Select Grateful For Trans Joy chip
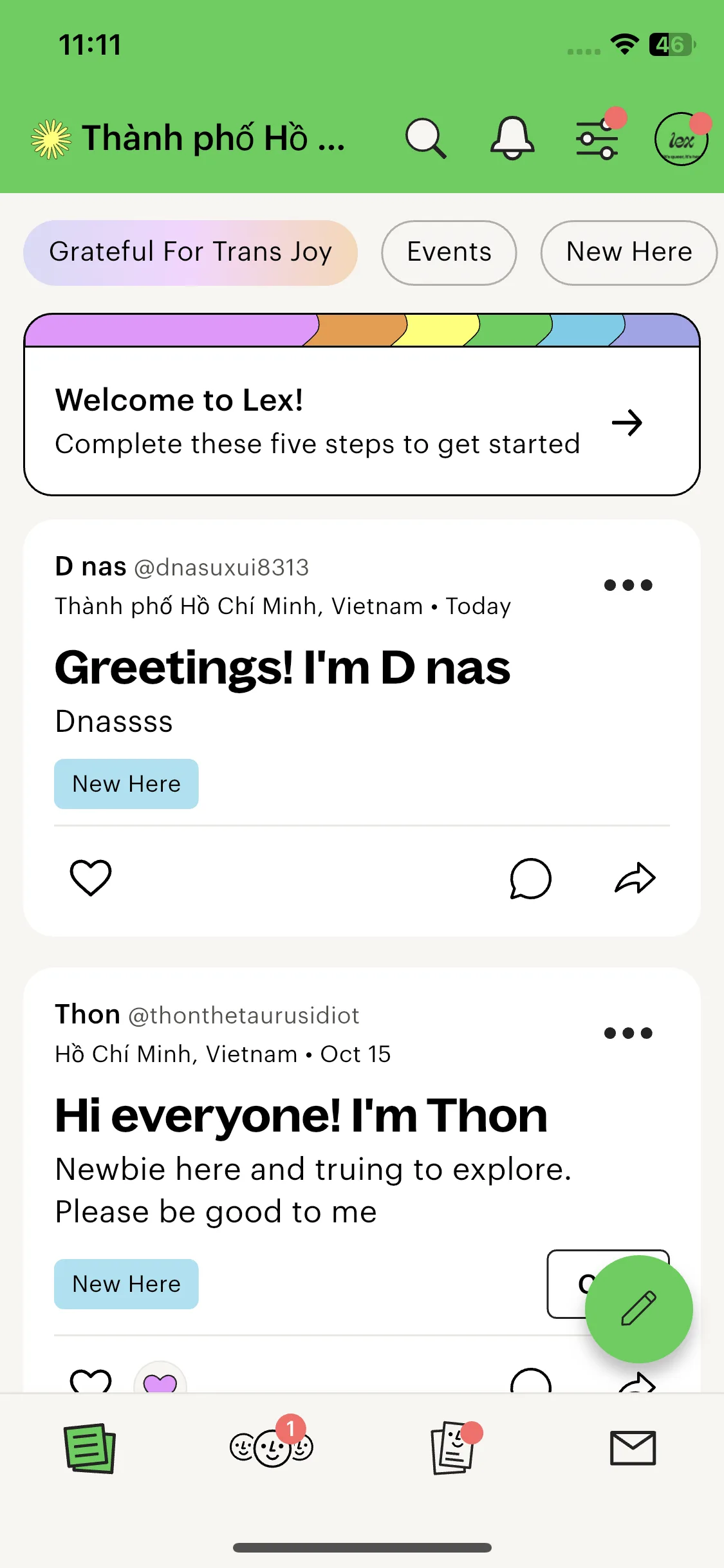 coord(190,252)
